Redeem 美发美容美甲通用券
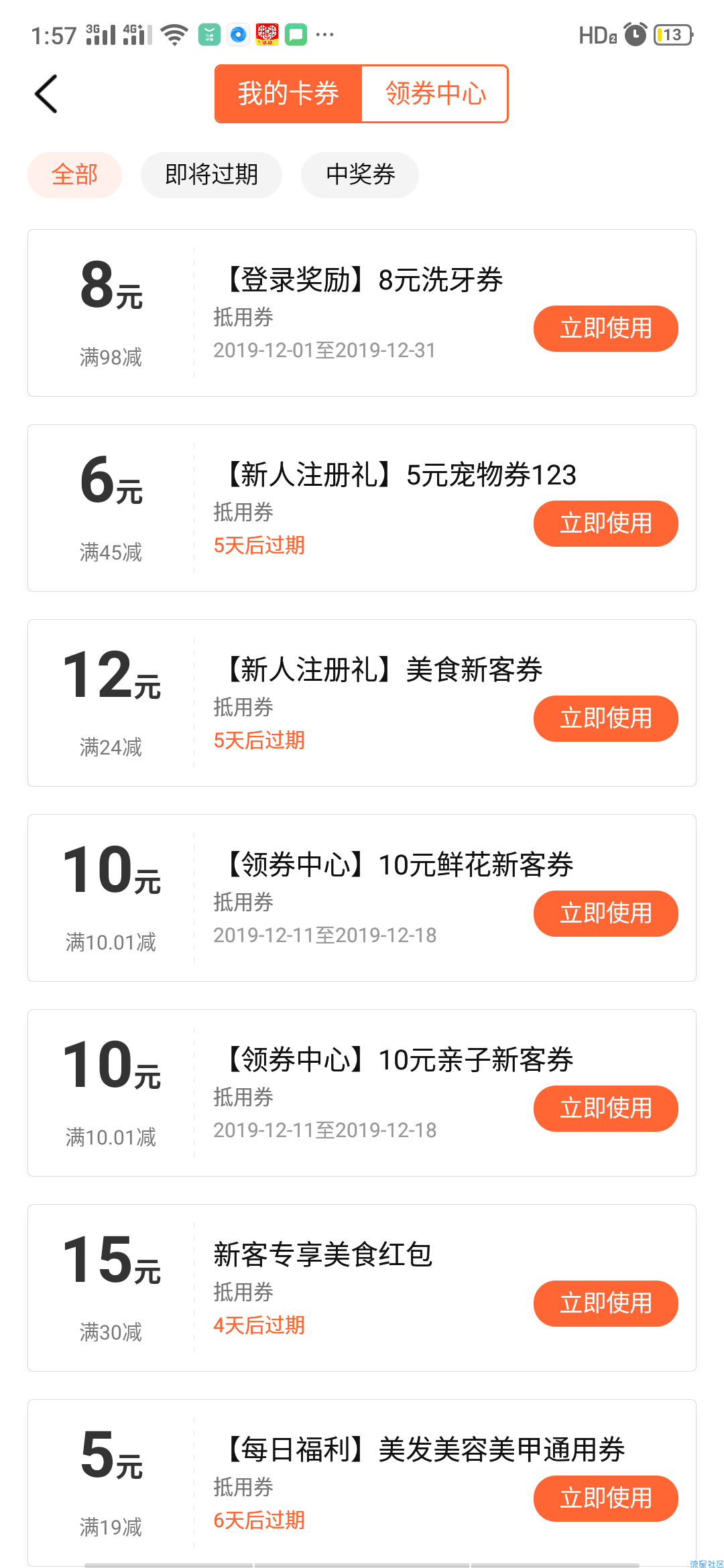Screen dimensions: 724x1568 click(606, 1498)
